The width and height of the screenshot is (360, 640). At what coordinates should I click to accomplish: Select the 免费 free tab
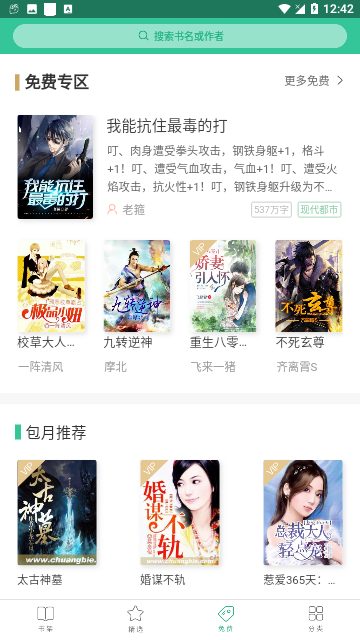(225, 619)
